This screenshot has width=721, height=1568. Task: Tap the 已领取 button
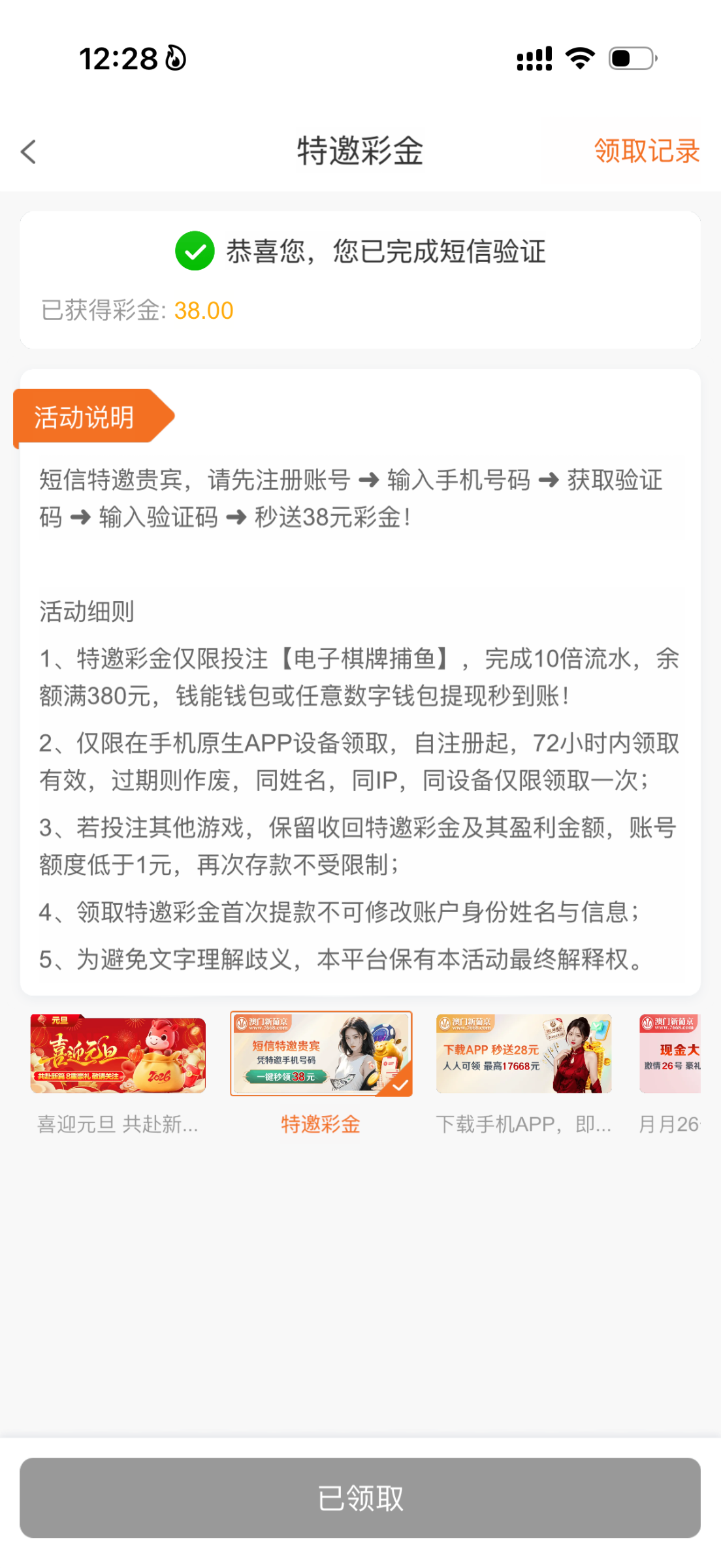coord(360,1497)
